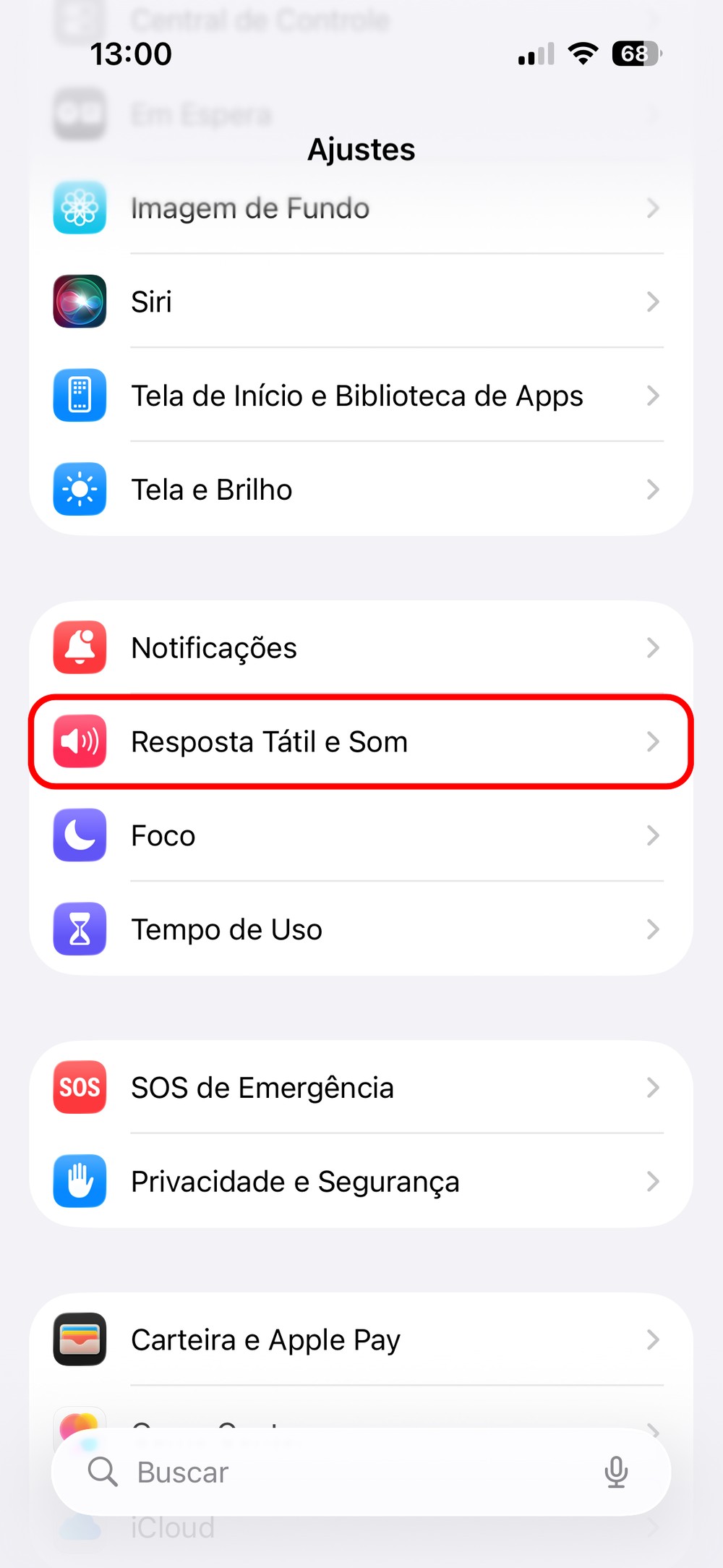Open SOS de Emergência
Screen dimensions: 723x1568
click(x=360, y=1088)
